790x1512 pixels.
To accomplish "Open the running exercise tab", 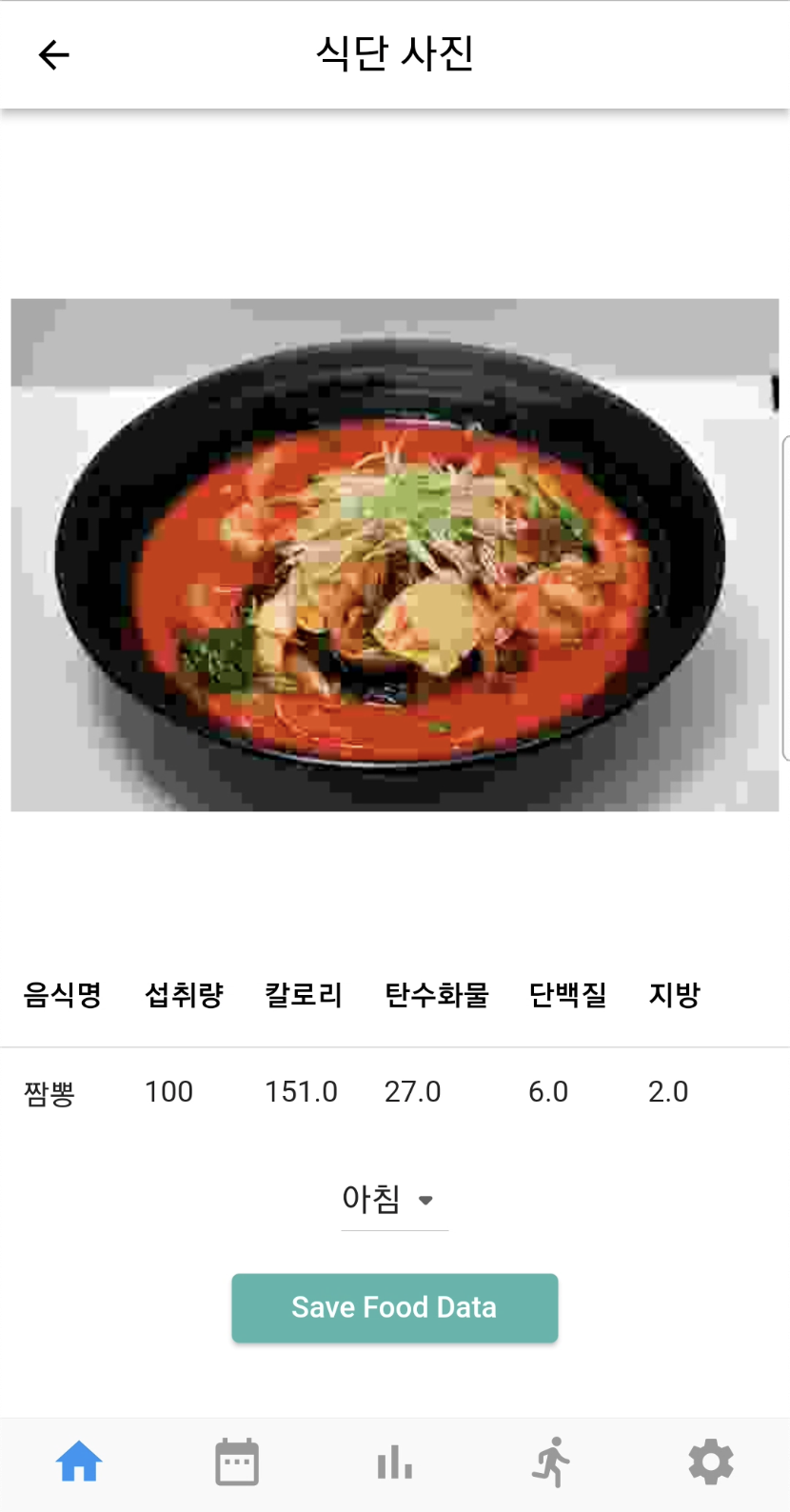I will point(552,1462).
